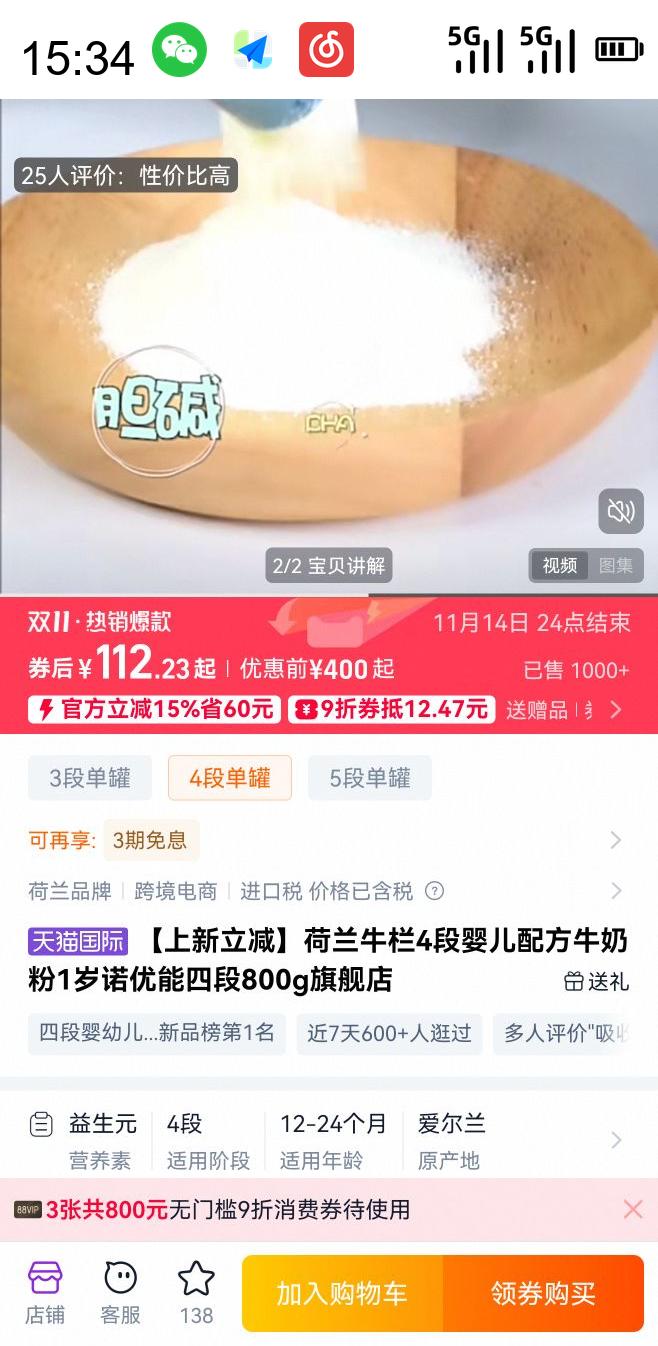Contact 客服 customer service
This screenshot has height=1346, width=658.
(x=120, y=1292)
